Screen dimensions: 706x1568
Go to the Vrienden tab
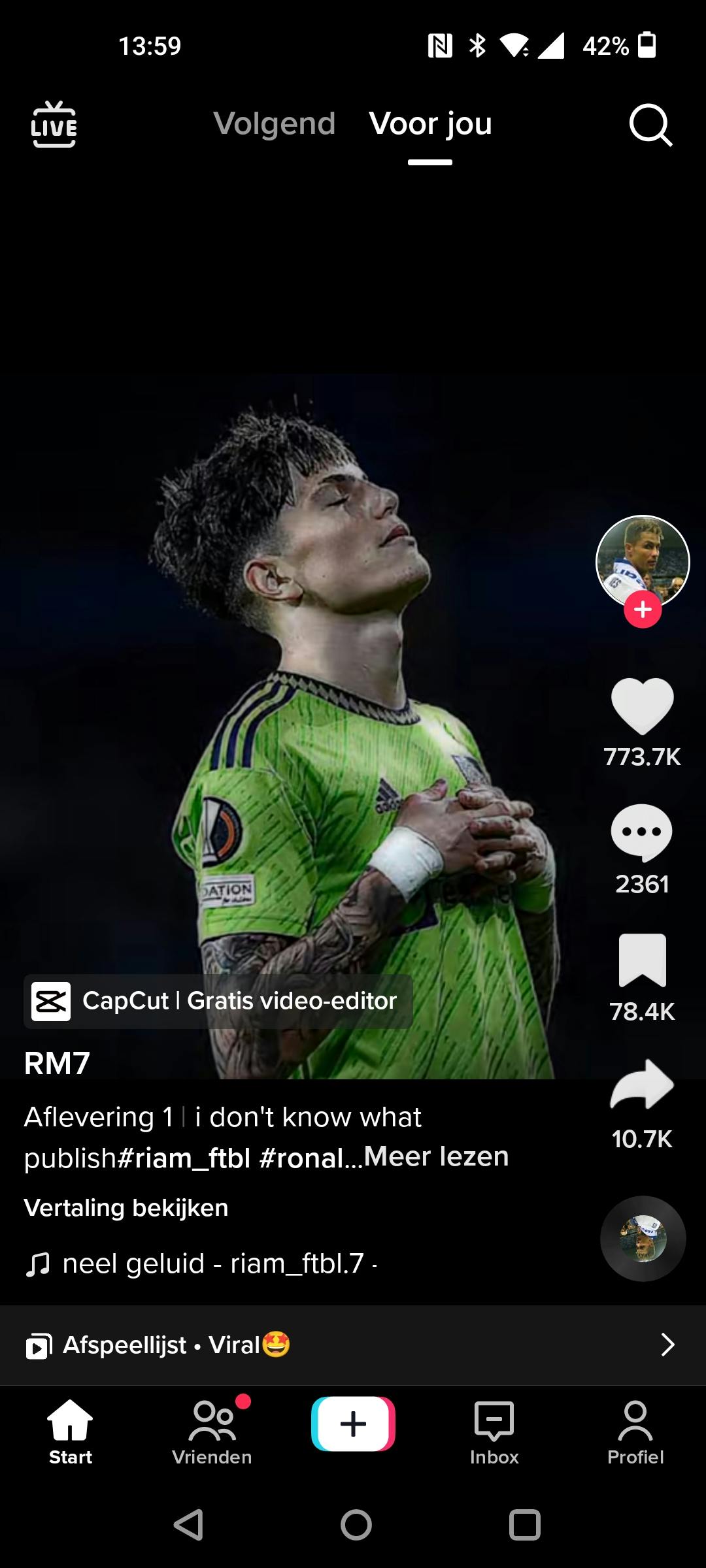pos(212,1431)
